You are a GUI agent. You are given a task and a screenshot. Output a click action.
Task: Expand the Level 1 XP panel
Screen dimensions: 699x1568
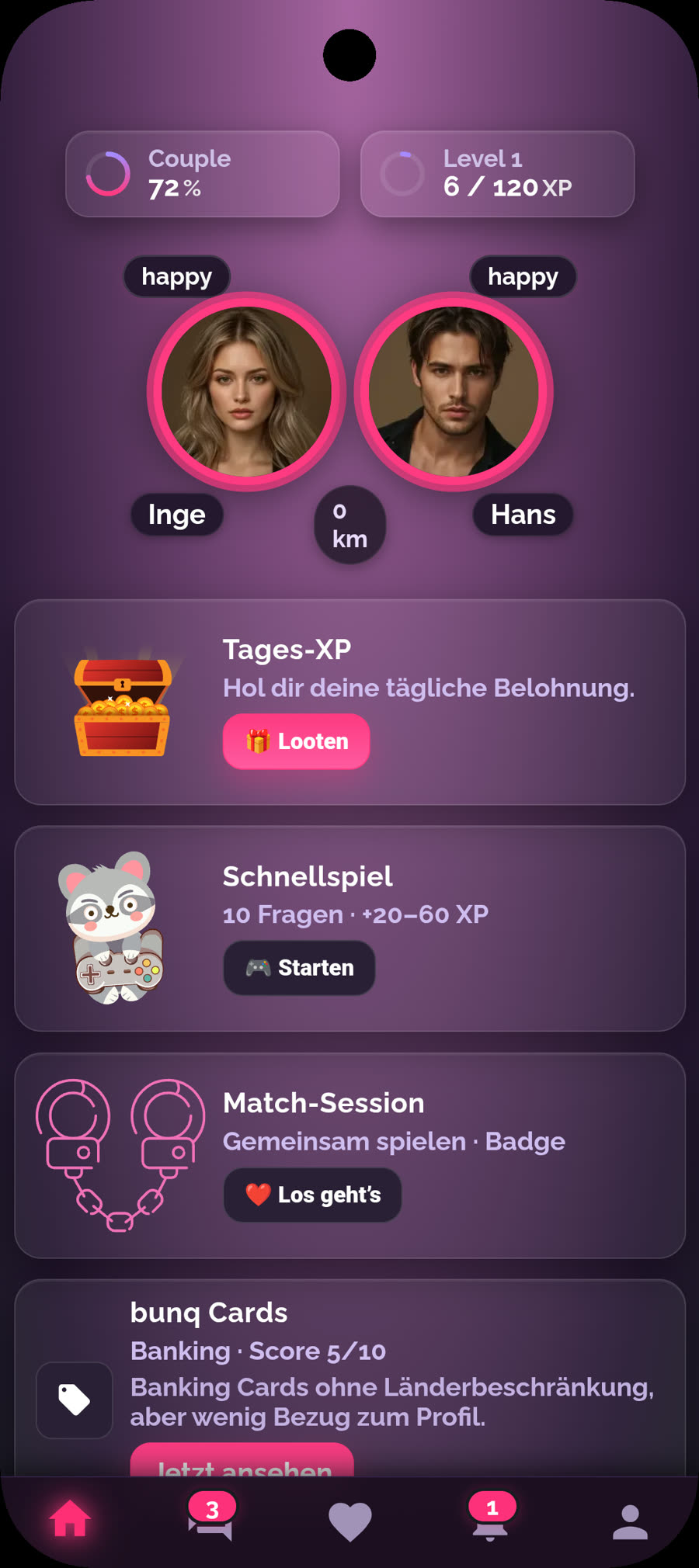497,173
